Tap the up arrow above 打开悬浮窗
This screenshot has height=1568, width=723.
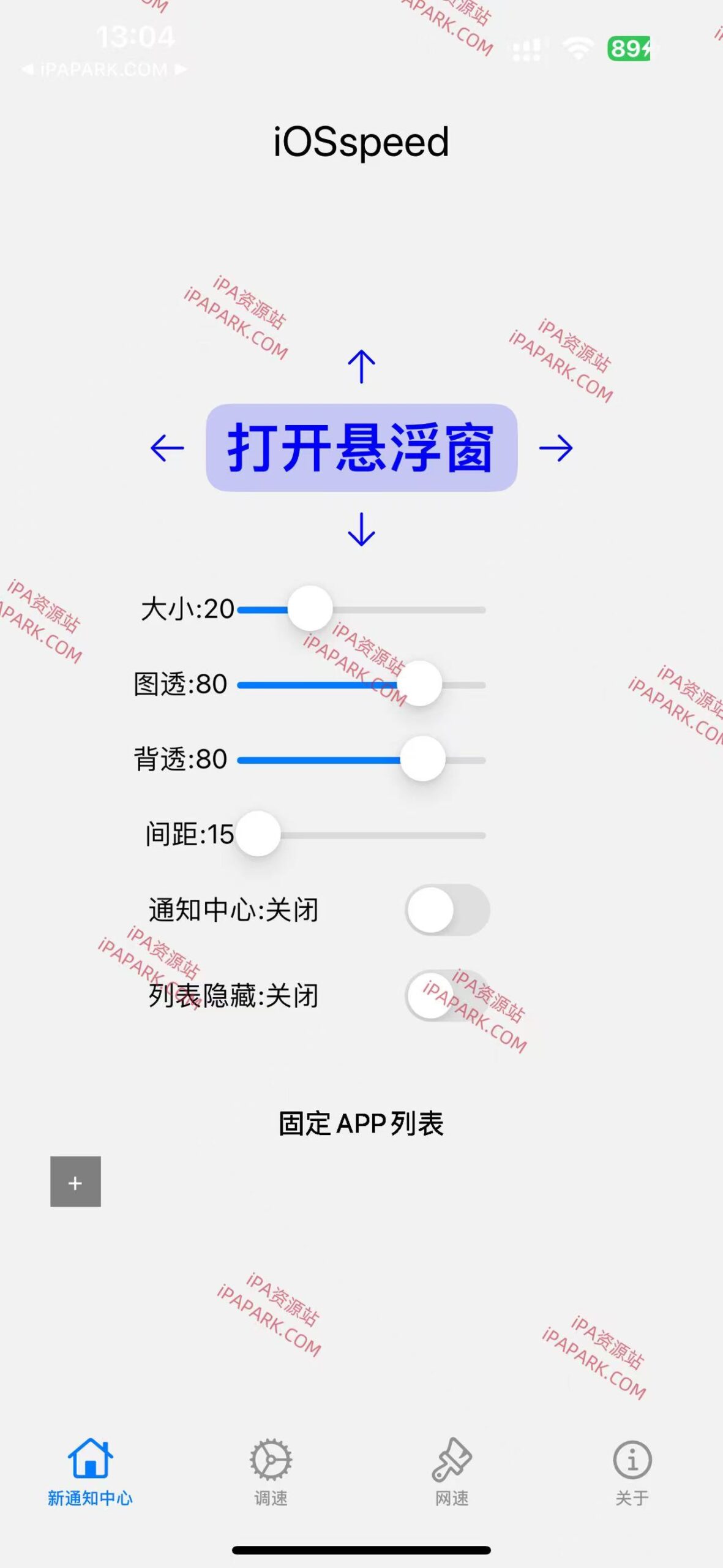361,365
